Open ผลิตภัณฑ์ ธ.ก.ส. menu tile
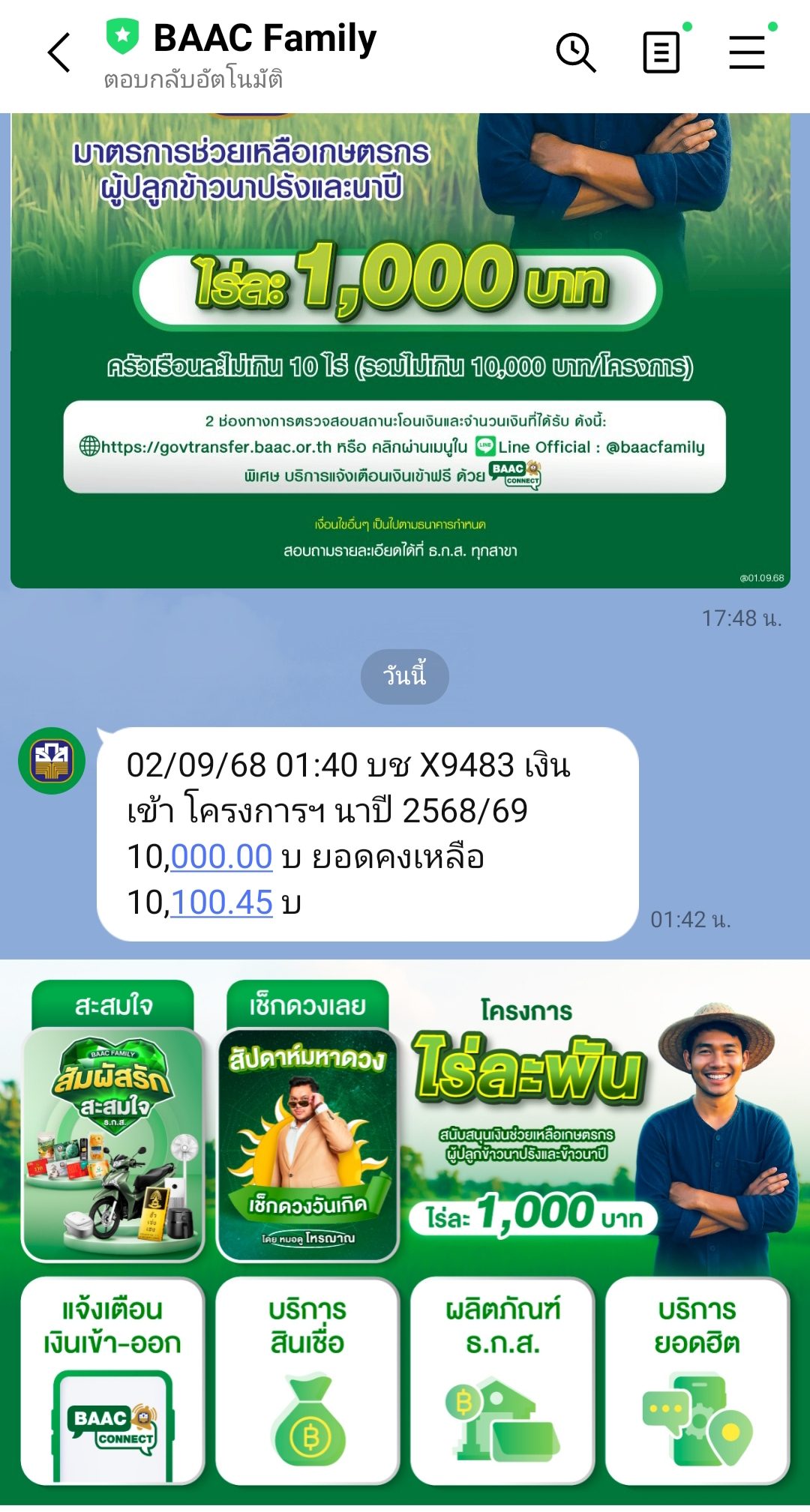Viewport: 810px width, 1512px height. [502, 1381]
